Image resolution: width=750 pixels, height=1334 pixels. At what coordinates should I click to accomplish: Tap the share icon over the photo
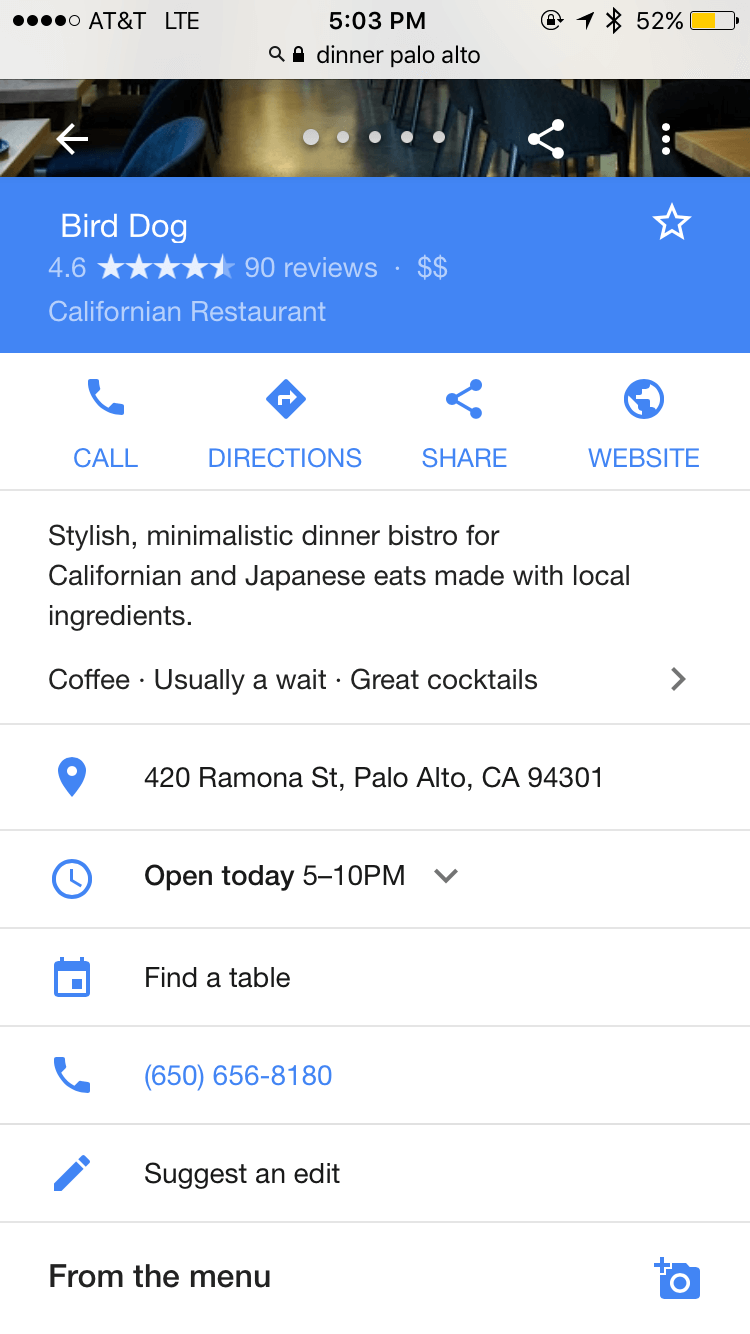pos(546,139)
